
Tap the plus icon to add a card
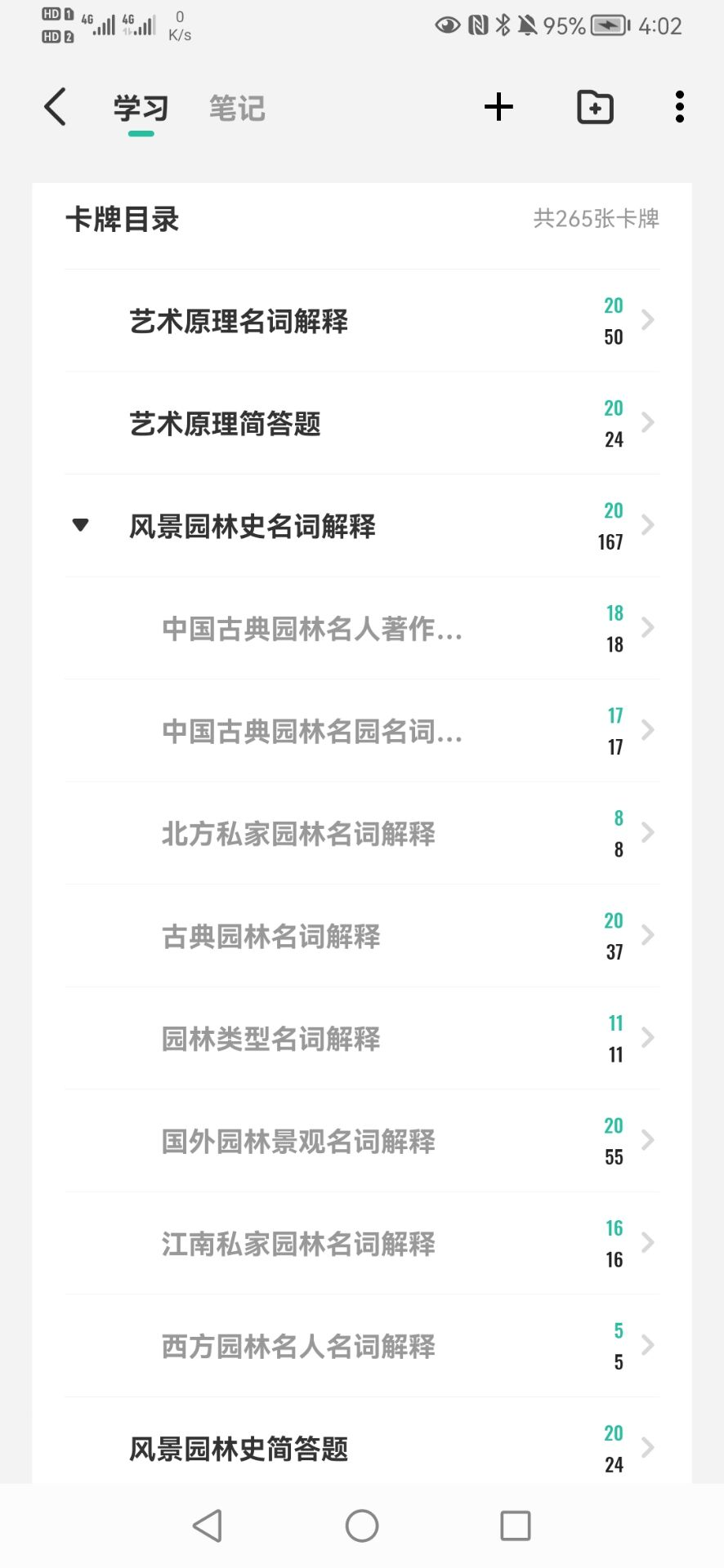[498, 107]
